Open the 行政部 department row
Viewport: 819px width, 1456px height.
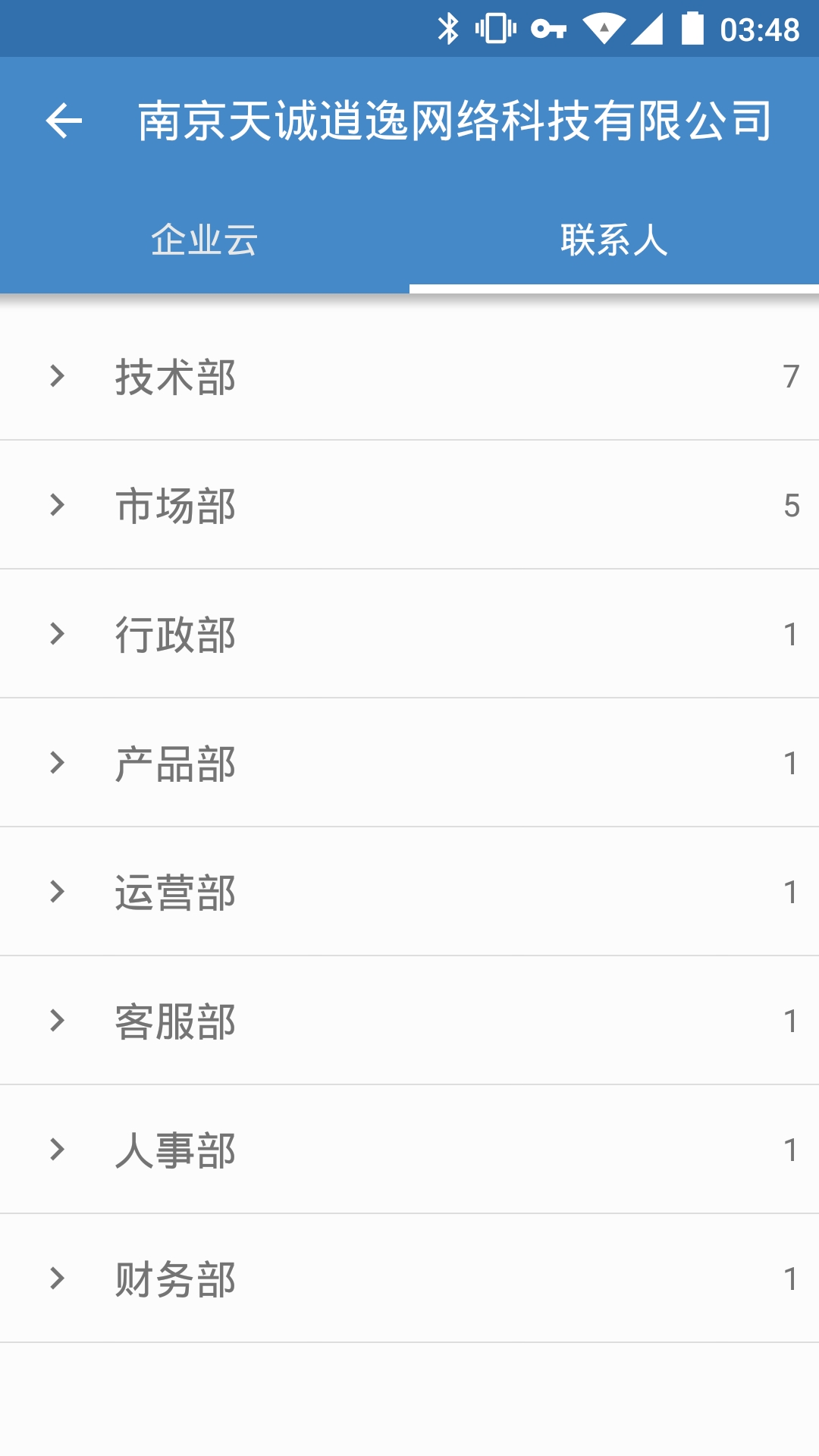(x=409, y=634)
